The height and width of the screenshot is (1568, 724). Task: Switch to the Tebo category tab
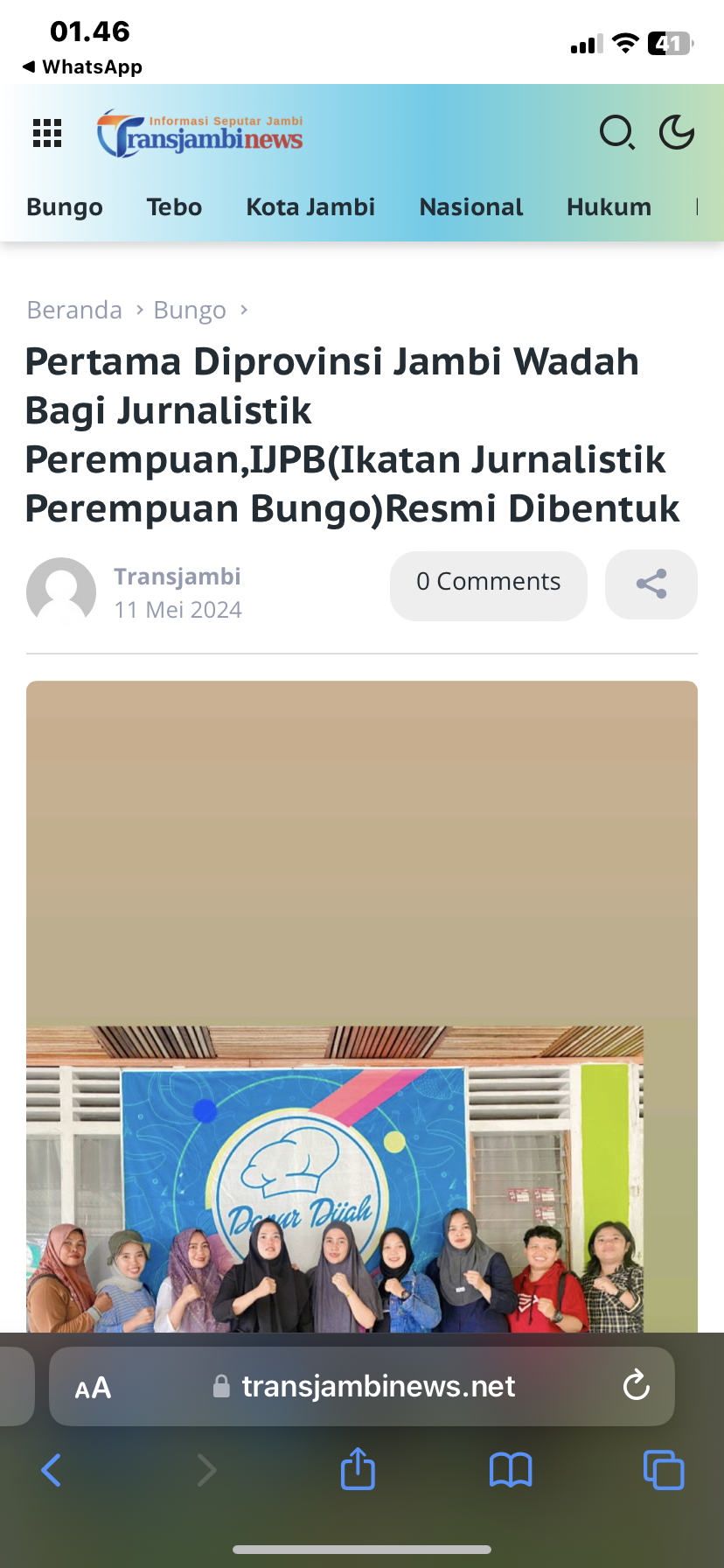coord(174,207)
